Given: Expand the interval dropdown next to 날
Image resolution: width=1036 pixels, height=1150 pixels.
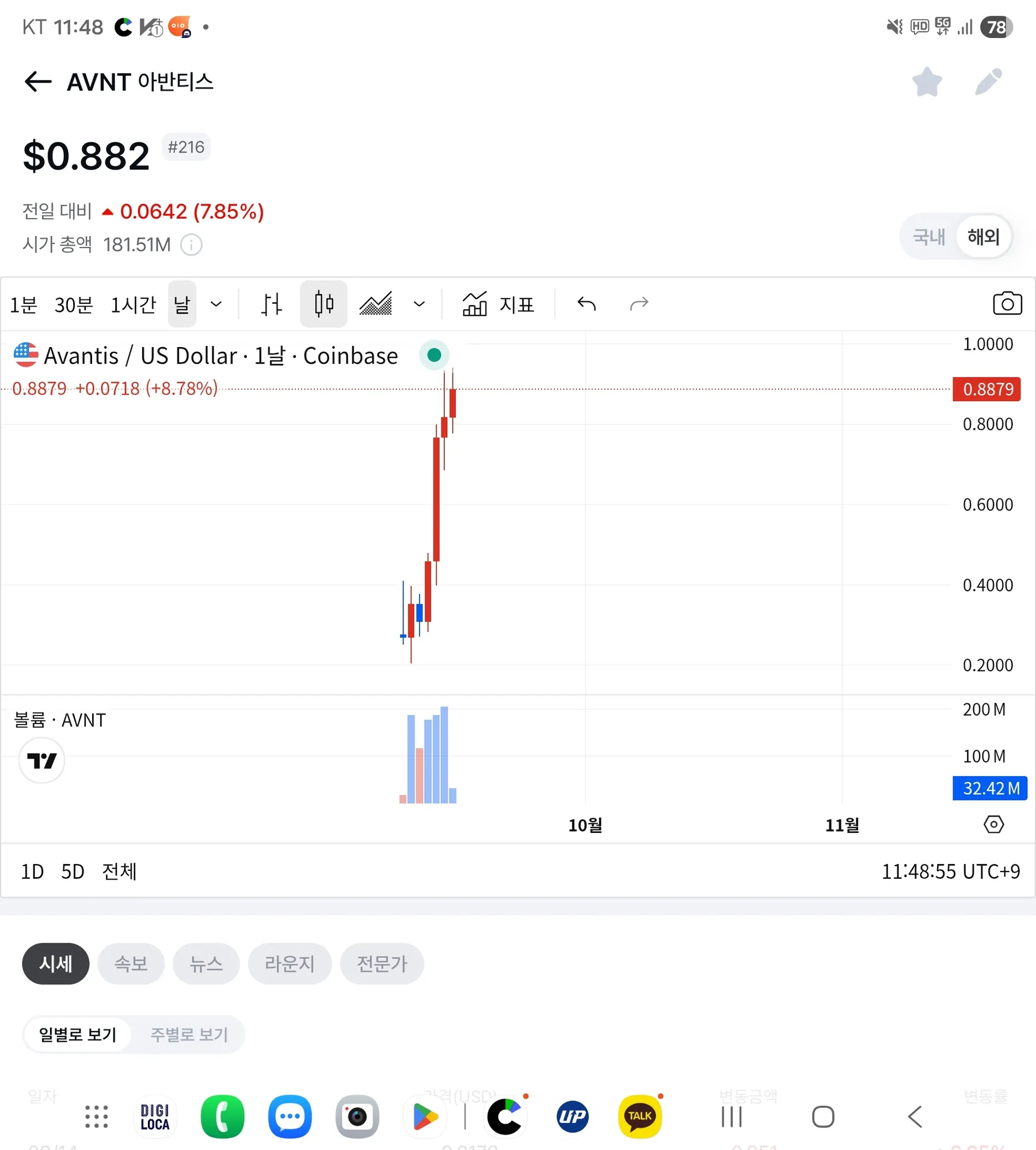Looking at the screenshot, I should point(216,304).
